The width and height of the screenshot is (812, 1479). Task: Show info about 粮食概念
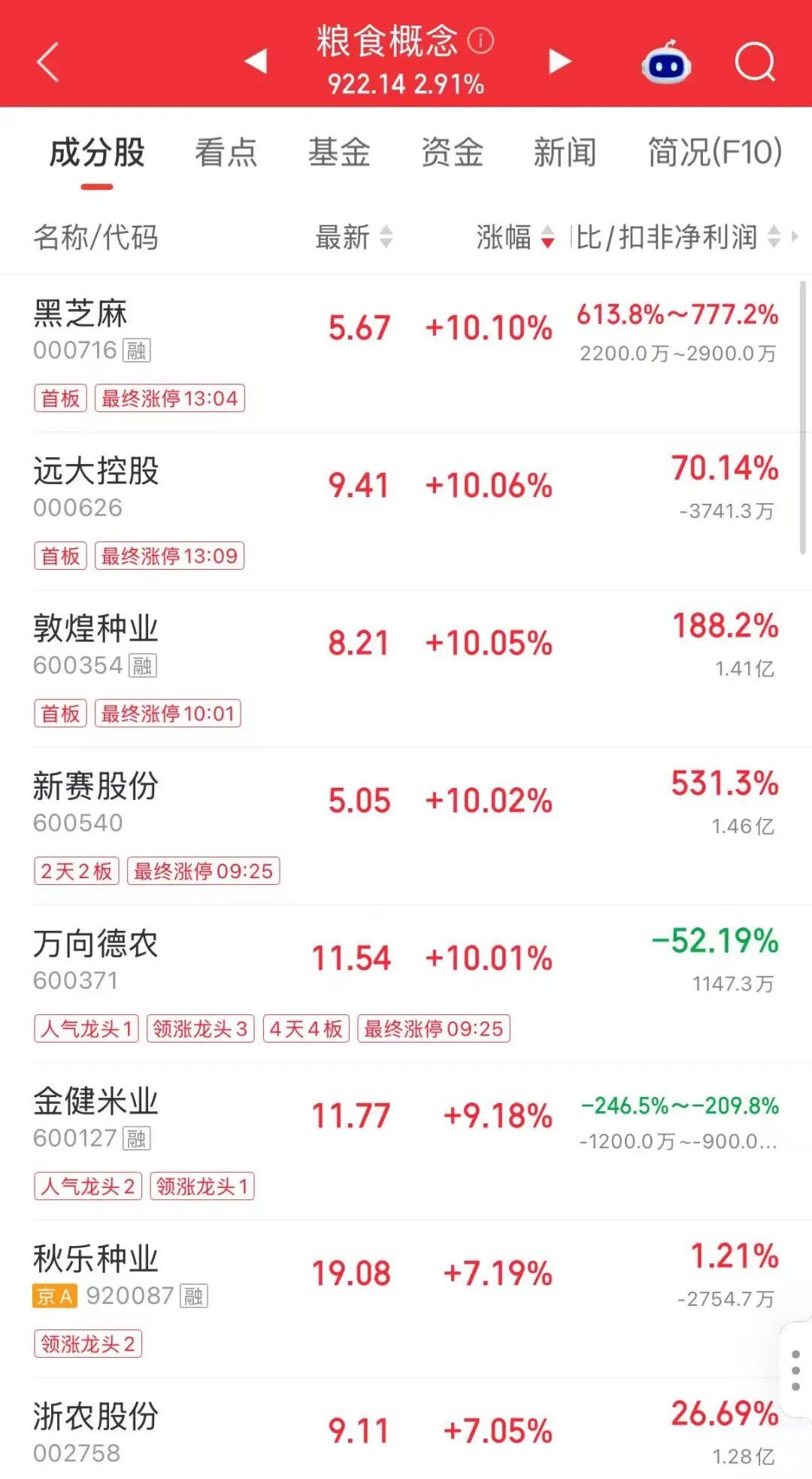tap(480, 40)
